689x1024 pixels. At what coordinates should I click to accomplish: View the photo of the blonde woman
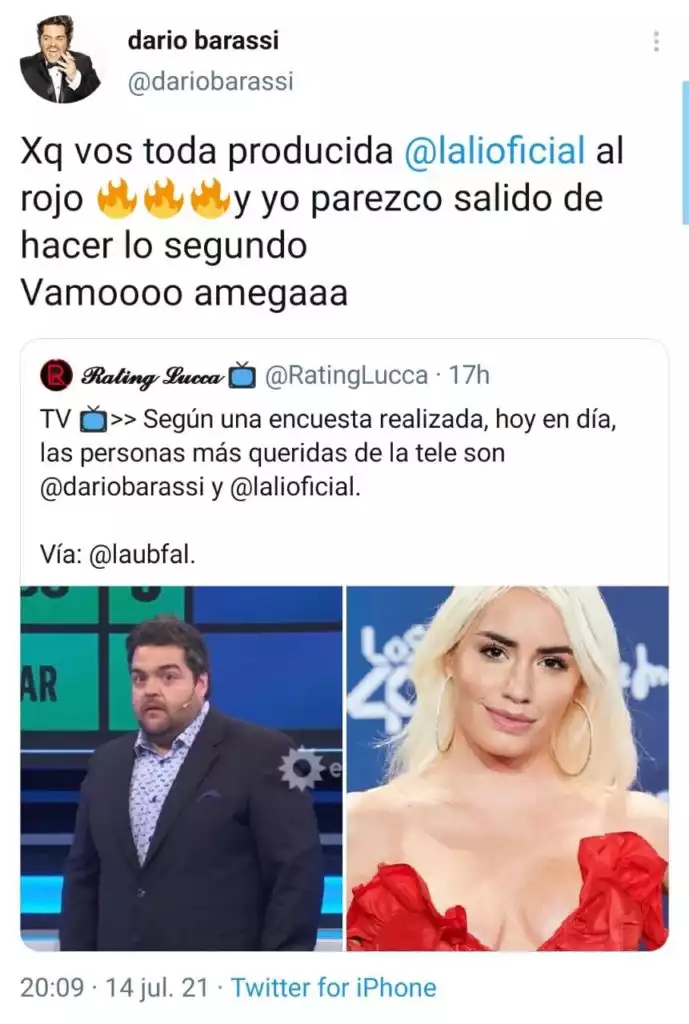(x=507, y=768)
